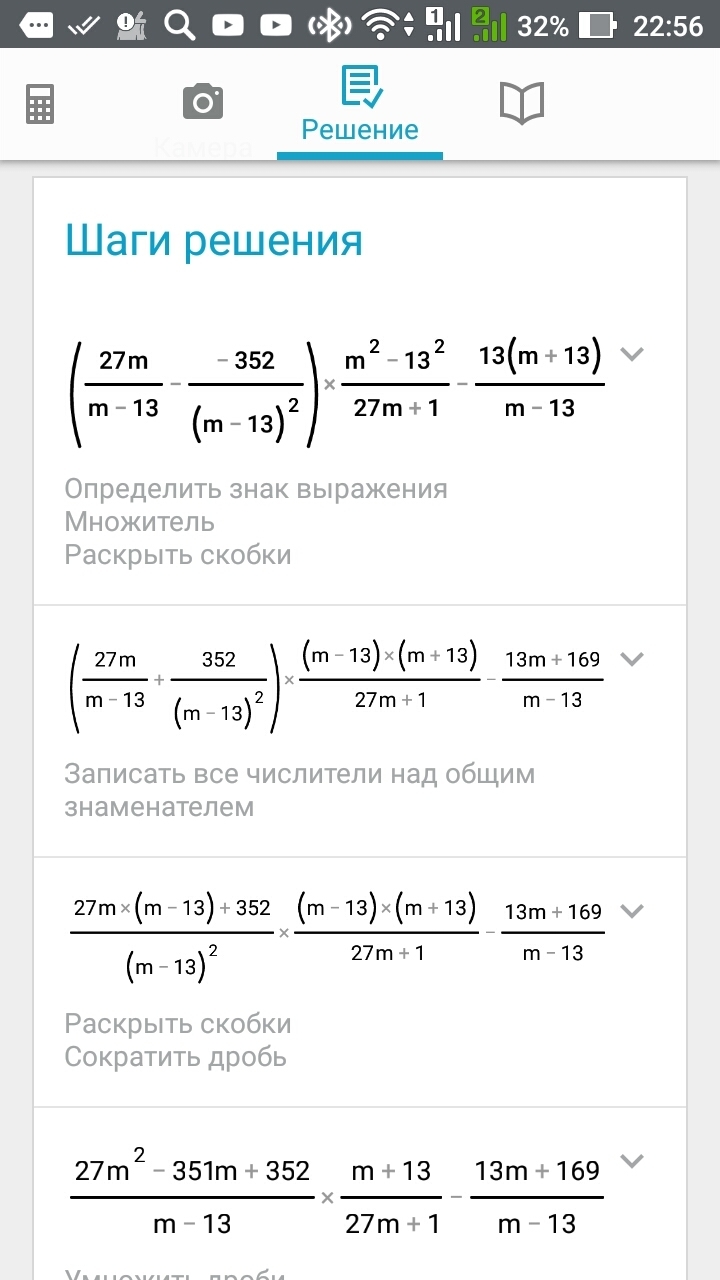
Task: Open the book tab
Action: [x=521, y=104]
